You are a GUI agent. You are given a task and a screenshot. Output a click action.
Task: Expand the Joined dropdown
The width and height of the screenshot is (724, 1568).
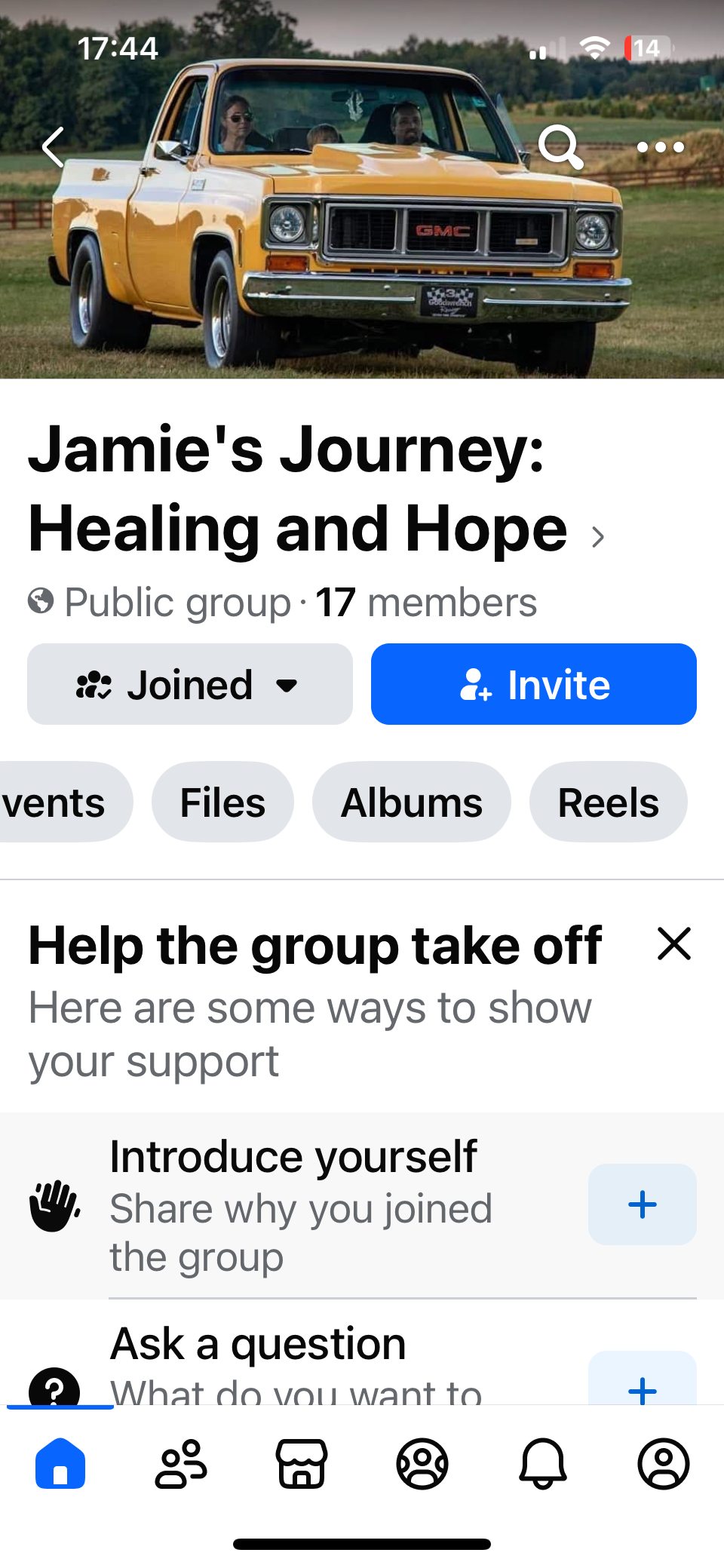190,684
